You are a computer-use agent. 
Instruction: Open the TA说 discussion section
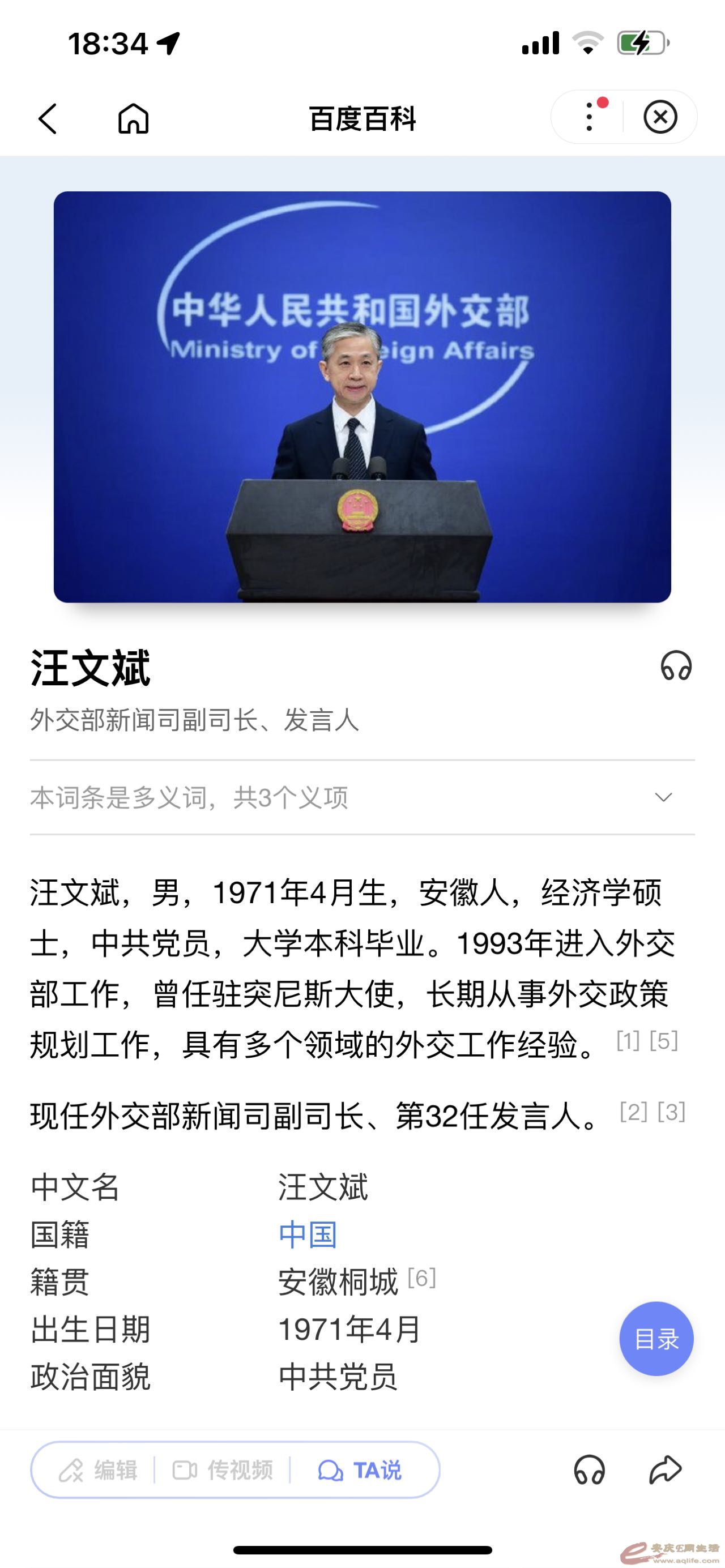(360, 1471)
